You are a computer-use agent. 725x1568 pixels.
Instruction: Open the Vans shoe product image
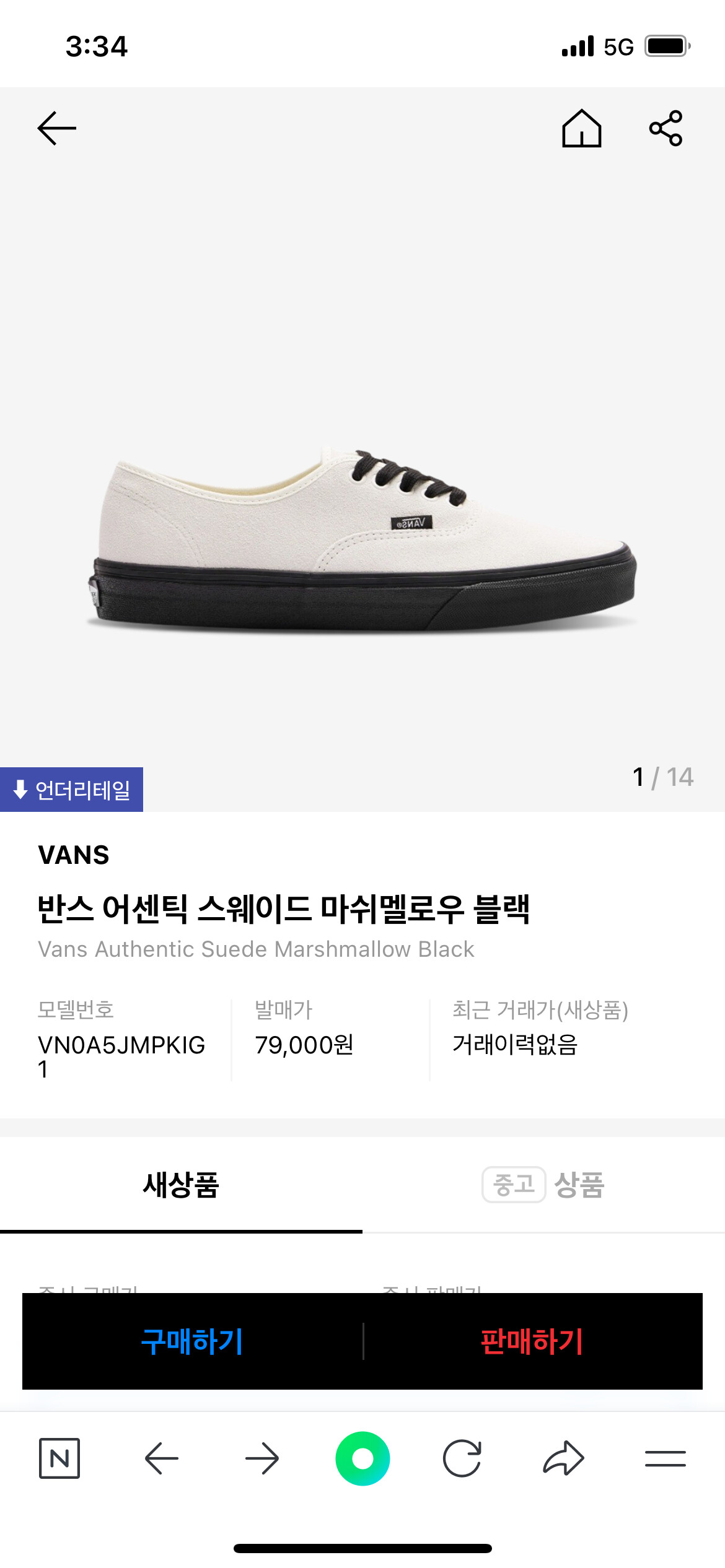[x=362, y=539]
